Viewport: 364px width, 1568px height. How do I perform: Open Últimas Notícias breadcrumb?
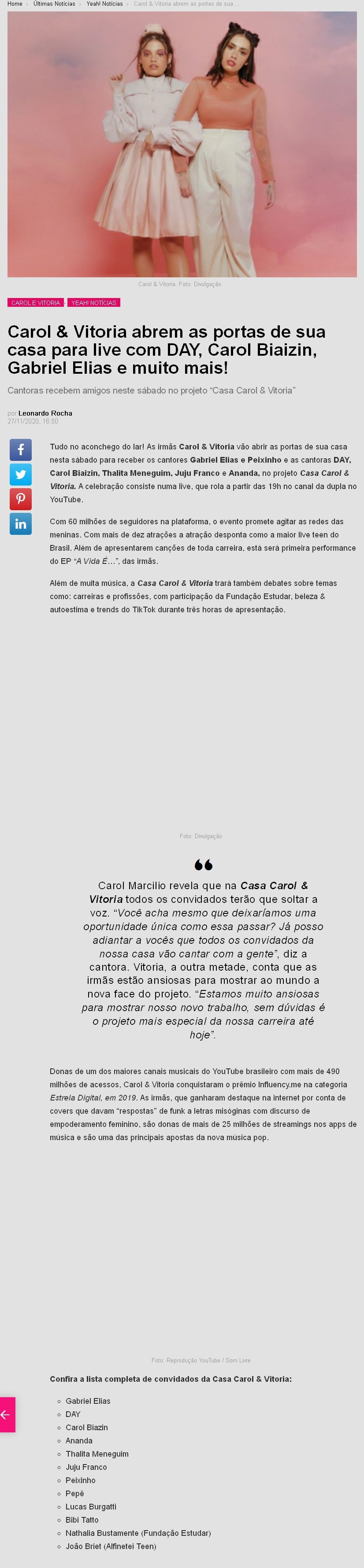coord(54,4)
